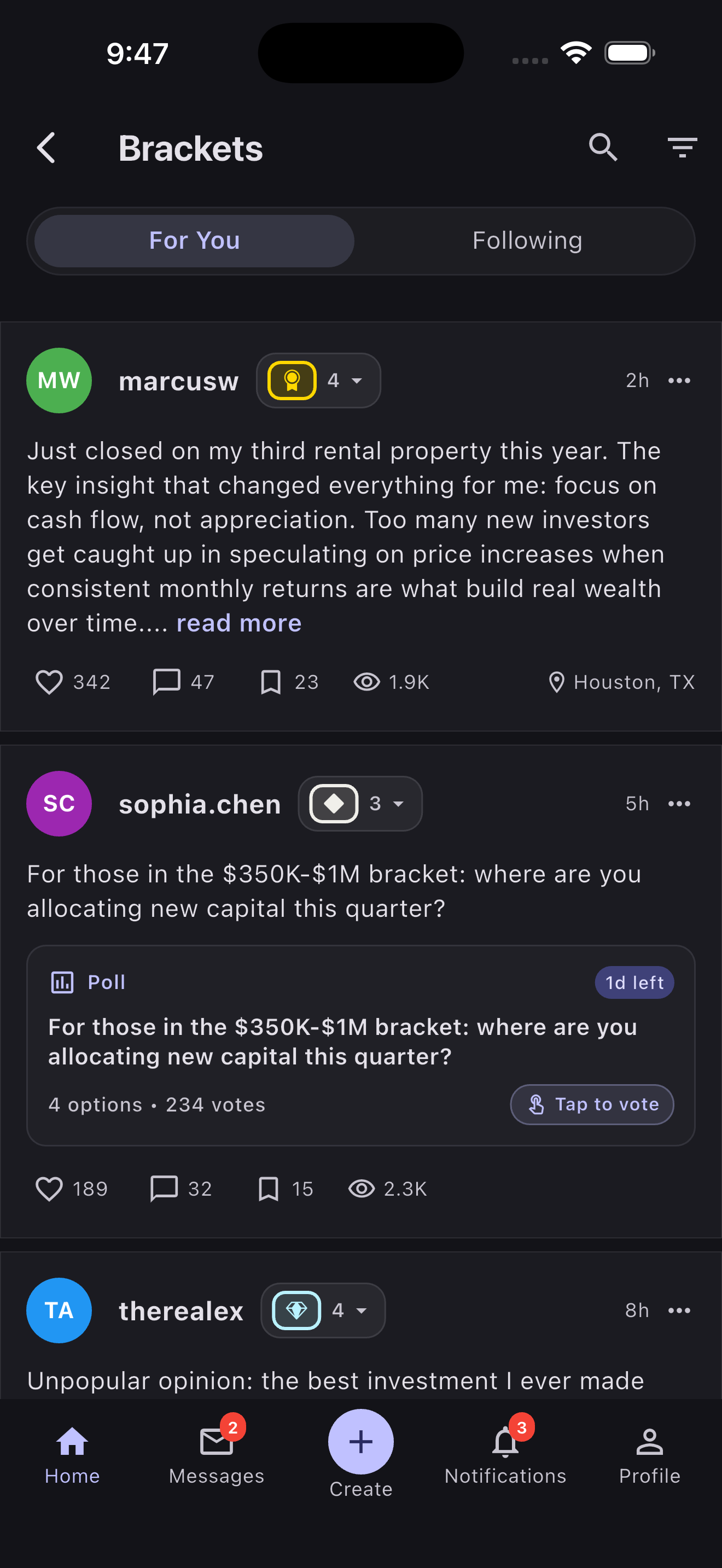
Task: Expand marcusw's badge level dropdown
Action: tap(318, 380)
